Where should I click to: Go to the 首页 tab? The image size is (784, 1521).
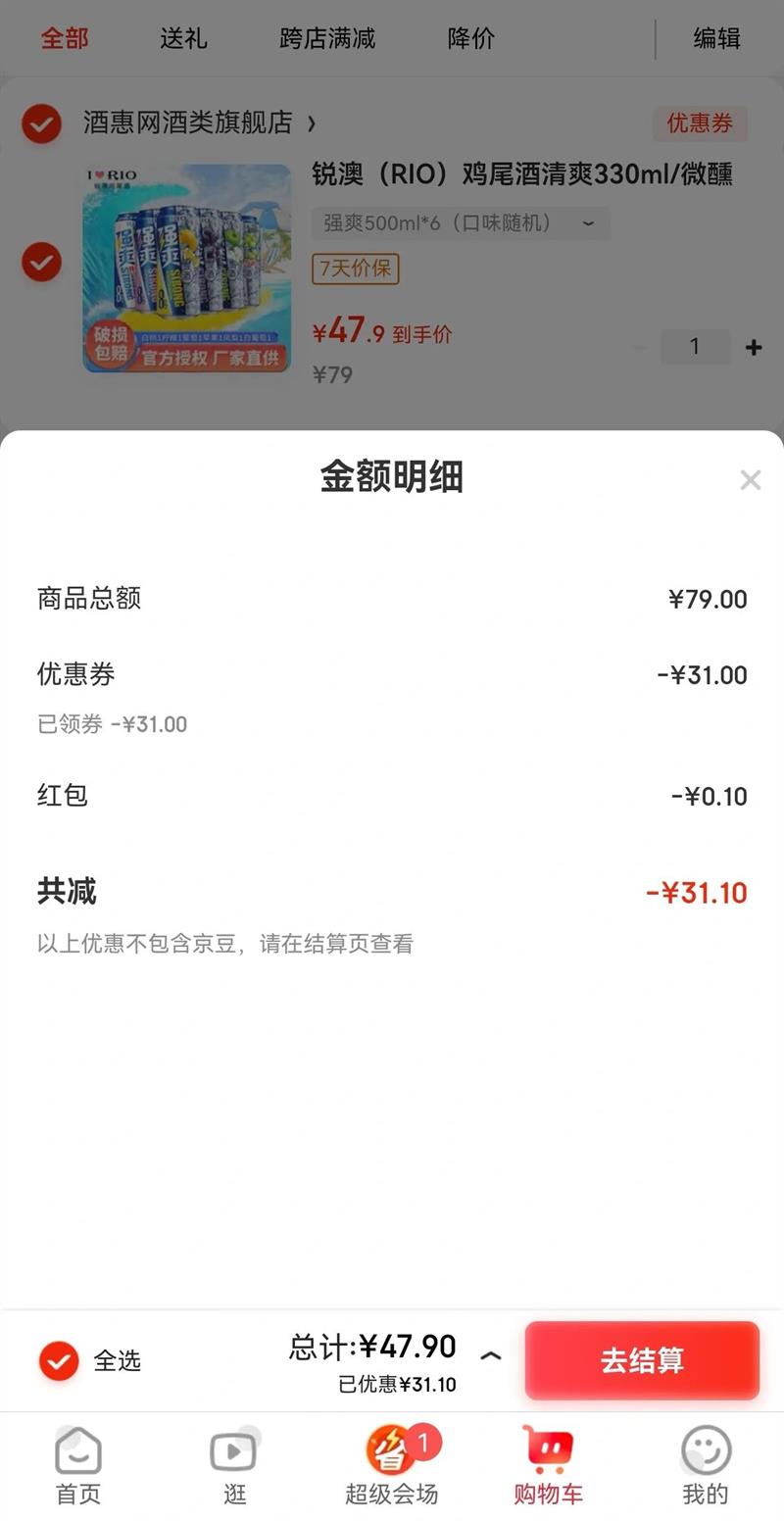(x=78, y=1466)
